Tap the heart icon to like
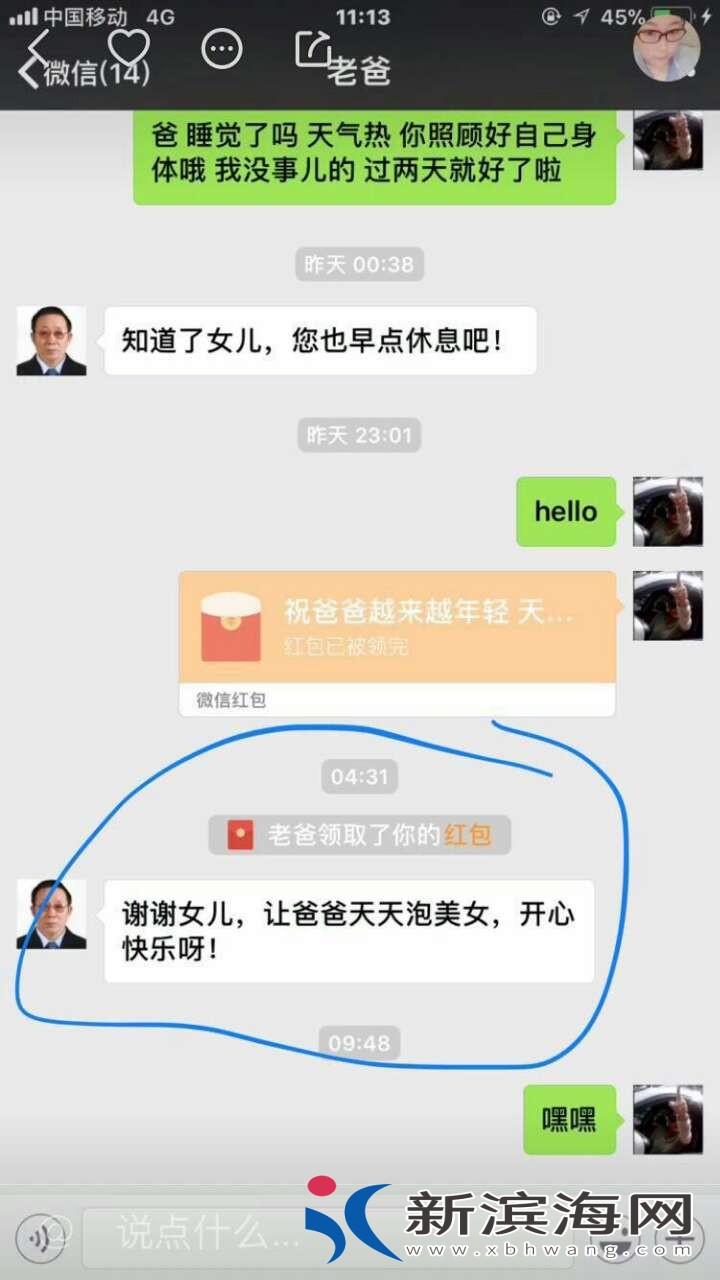Image resolution: width=720 pixels, height=1280 pixels. coord(129,46)
